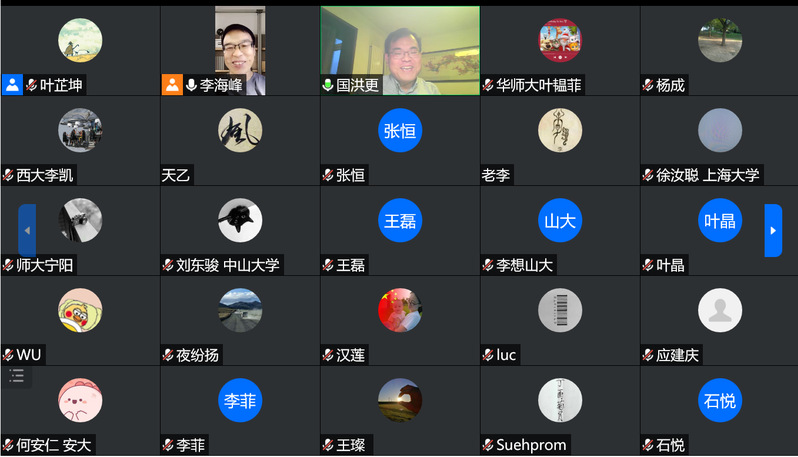Screen dimensions: 798x457
Task: Select the 西大李凯 participant tile
Action: (80, 140)
